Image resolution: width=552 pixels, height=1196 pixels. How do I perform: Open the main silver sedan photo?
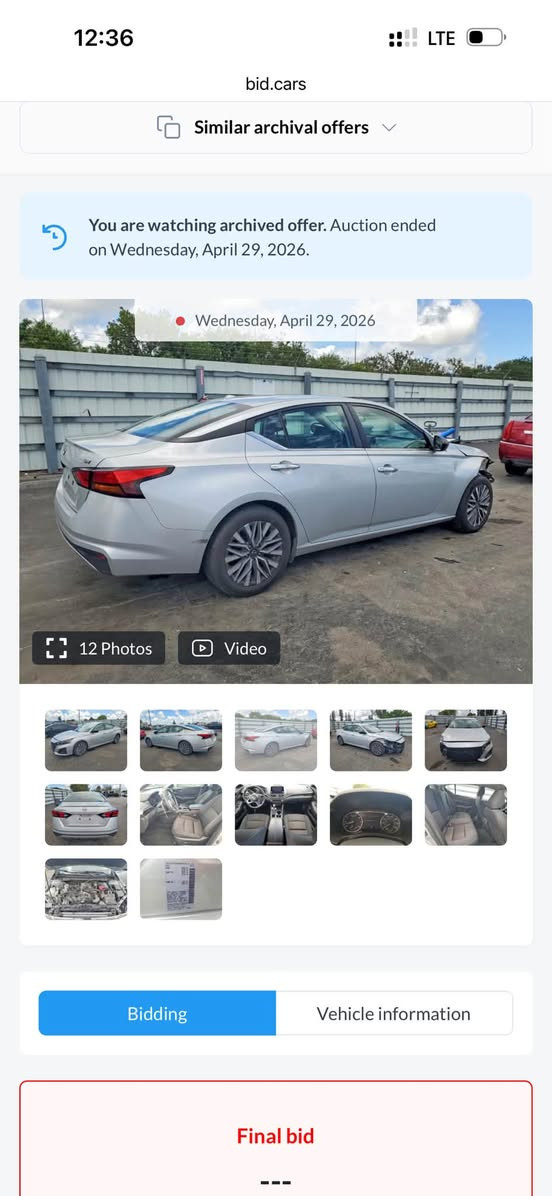(276, 491)
